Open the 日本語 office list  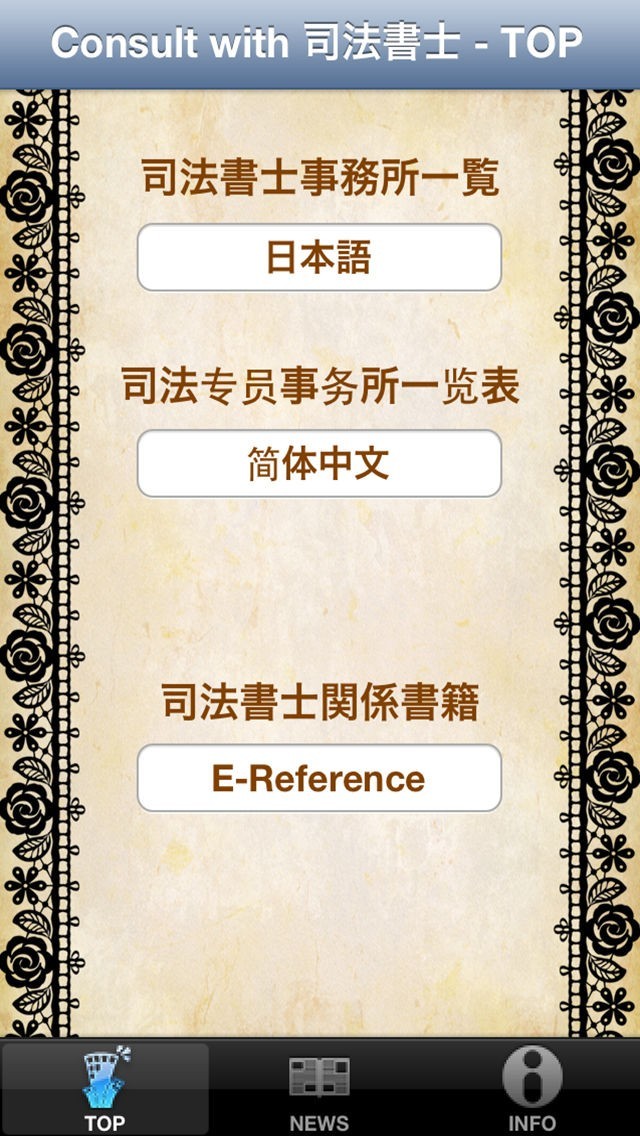pyautogui.click(x=319, y=258)
